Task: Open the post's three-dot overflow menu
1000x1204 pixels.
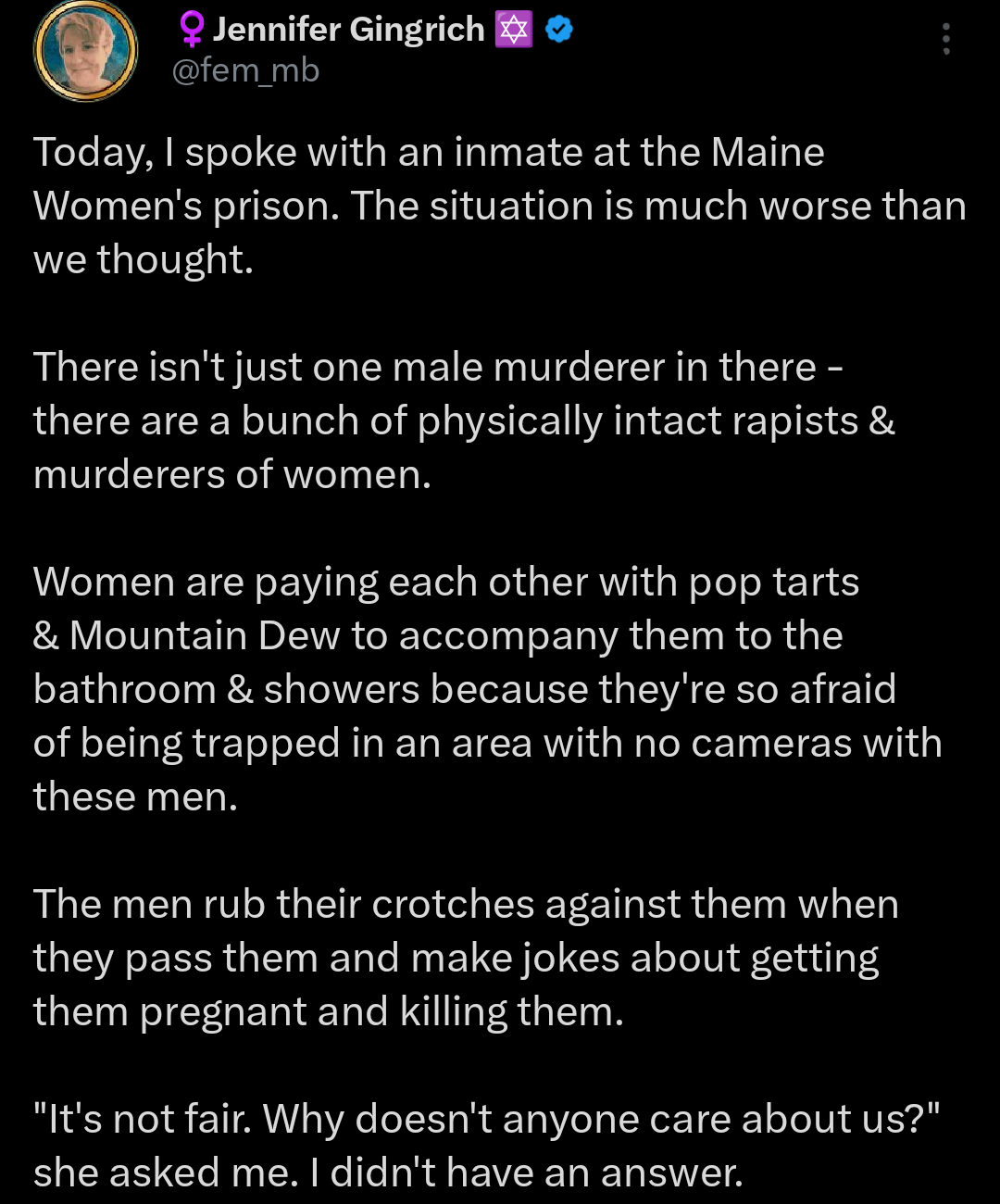Action: (x=945, y=39)
